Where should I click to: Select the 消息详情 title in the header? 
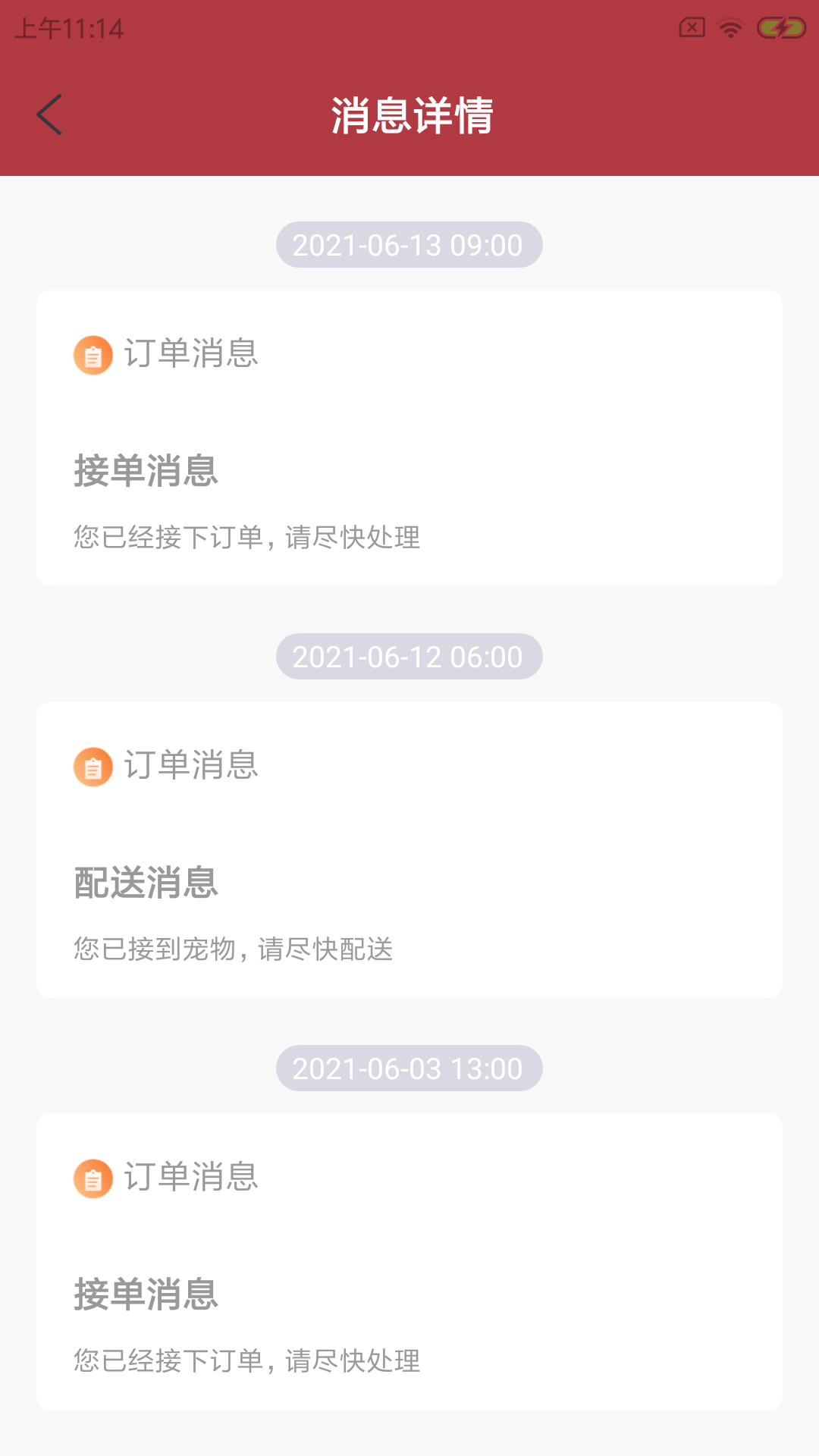[x=409, y=115]
